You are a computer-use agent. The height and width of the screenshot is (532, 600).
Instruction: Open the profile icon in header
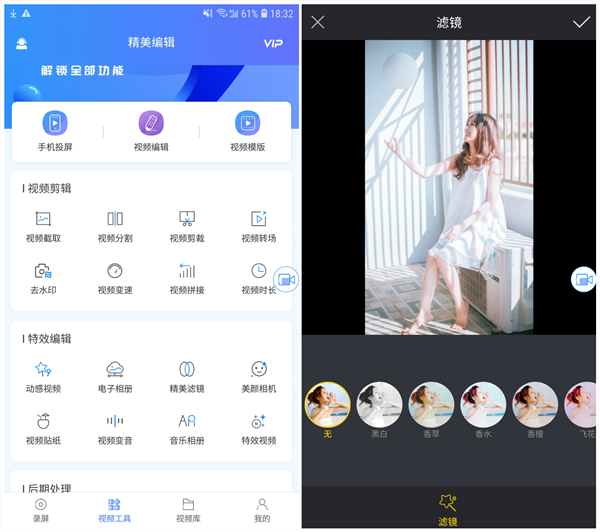click(x=22, y=43)
